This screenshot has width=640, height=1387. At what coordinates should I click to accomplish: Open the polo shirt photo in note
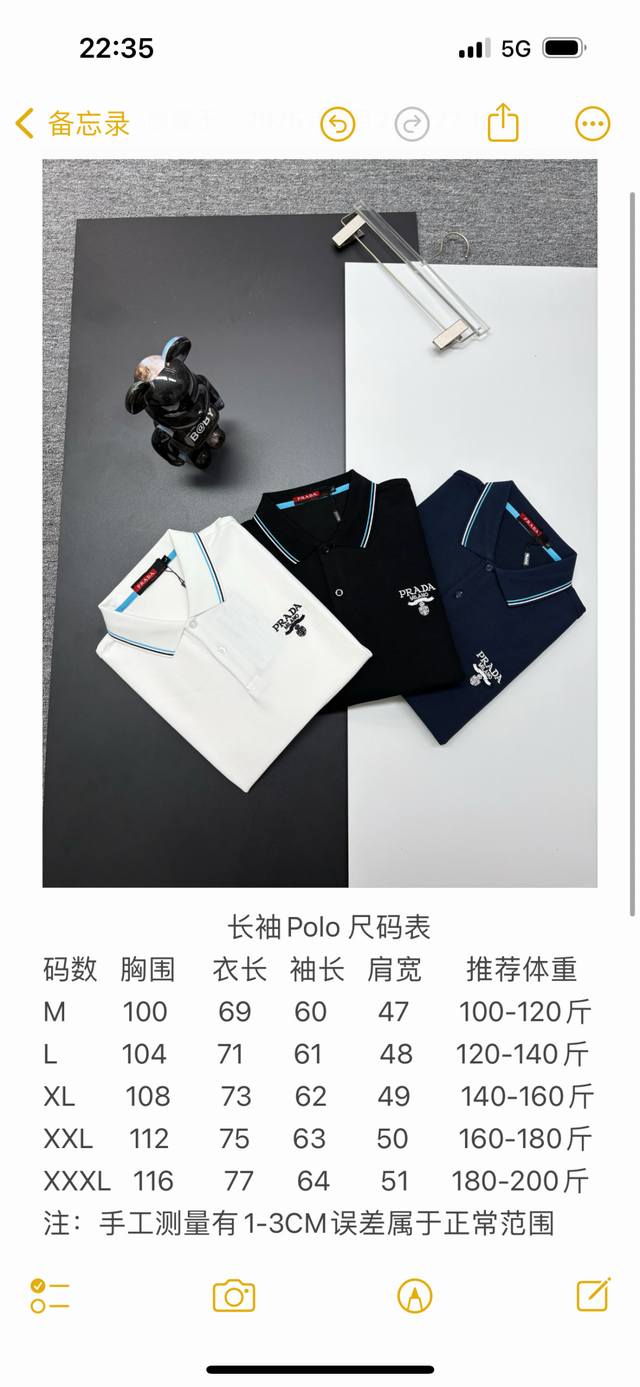pyautogui.click(x=320, y=523)
